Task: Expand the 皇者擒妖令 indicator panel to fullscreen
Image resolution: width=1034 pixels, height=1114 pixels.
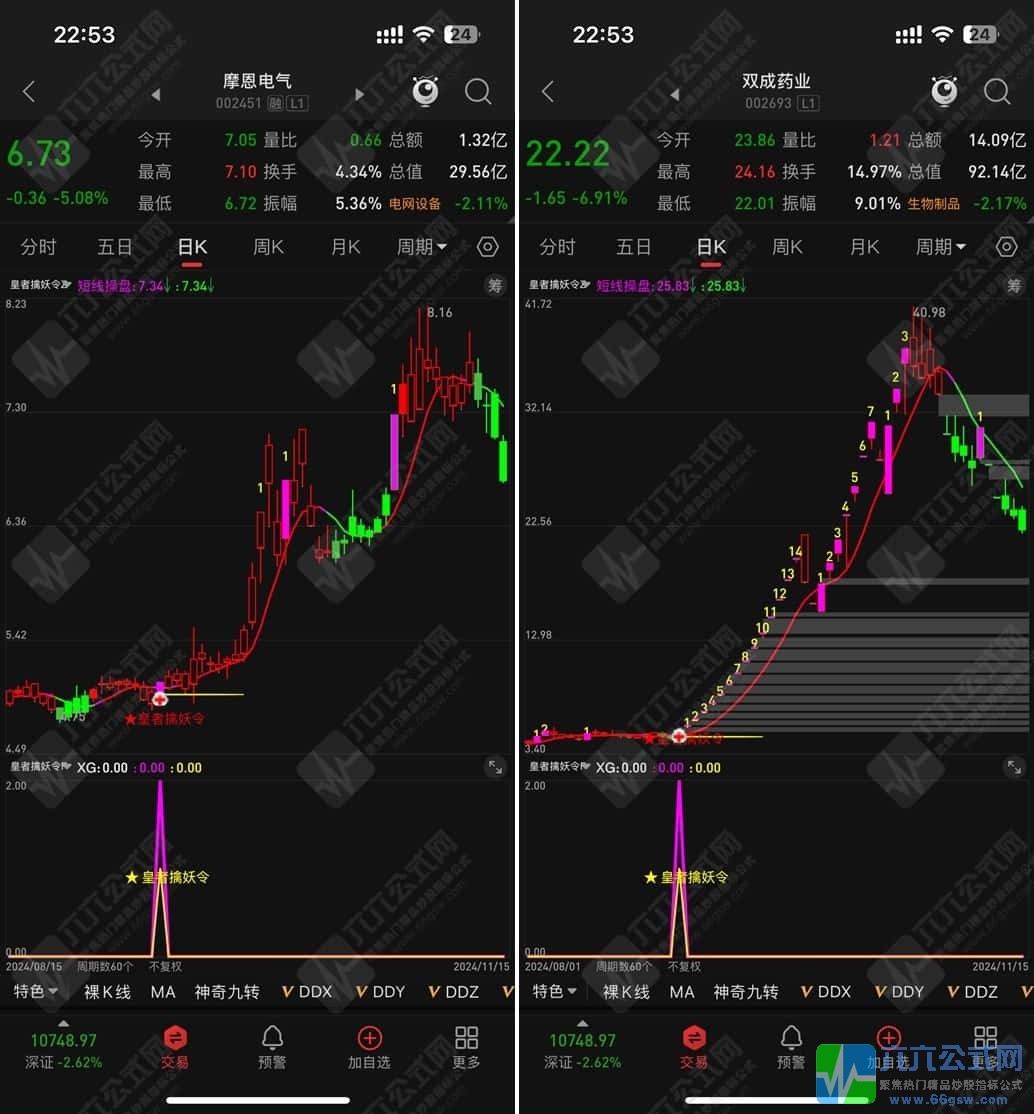Action: pos(495,767)
